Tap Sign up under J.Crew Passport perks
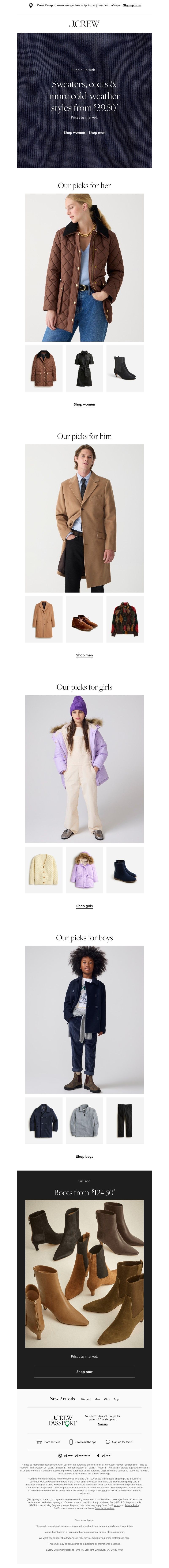This screenshot has height=1568, width=169. (x=103, y=1424)
